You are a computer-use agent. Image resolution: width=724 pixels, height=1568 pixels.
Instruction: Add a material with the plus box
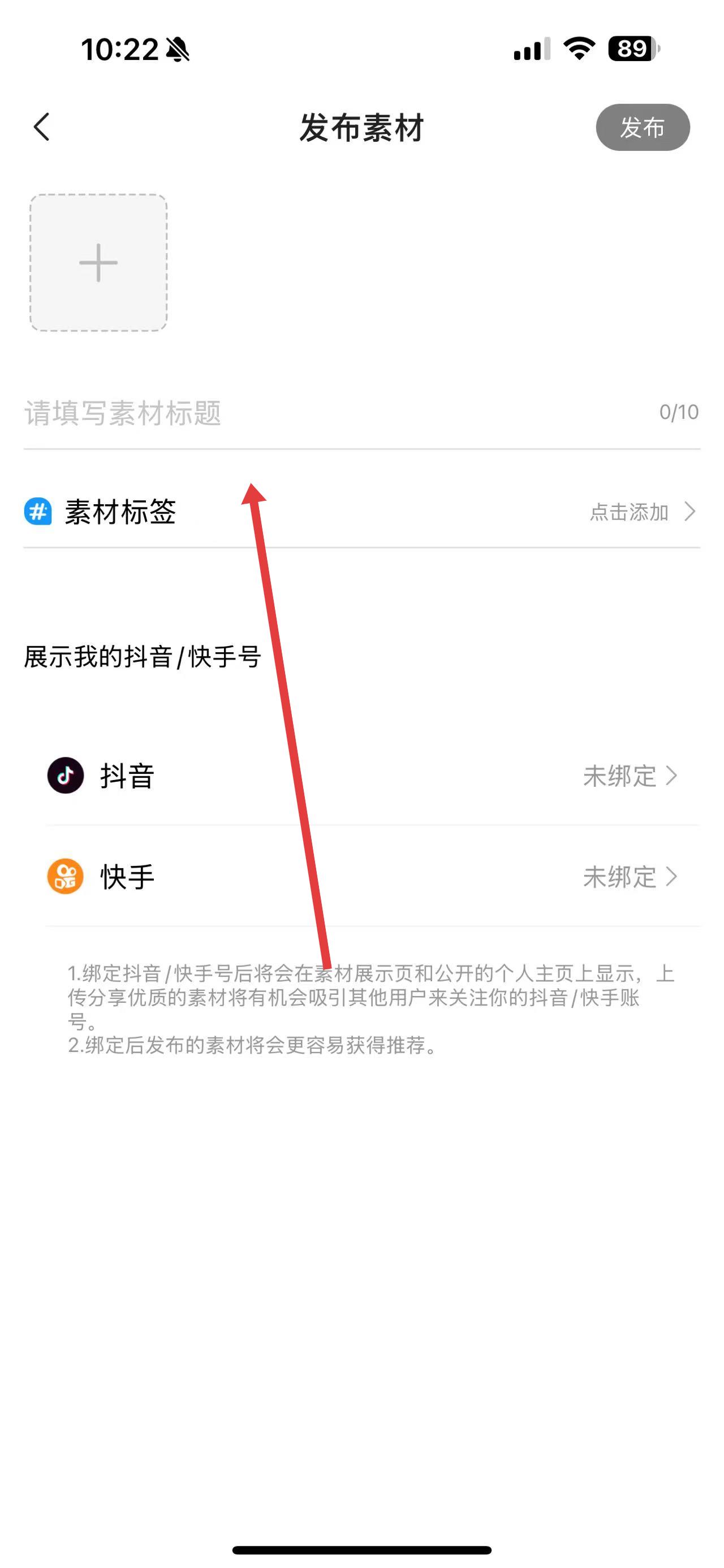click(98, 263)
